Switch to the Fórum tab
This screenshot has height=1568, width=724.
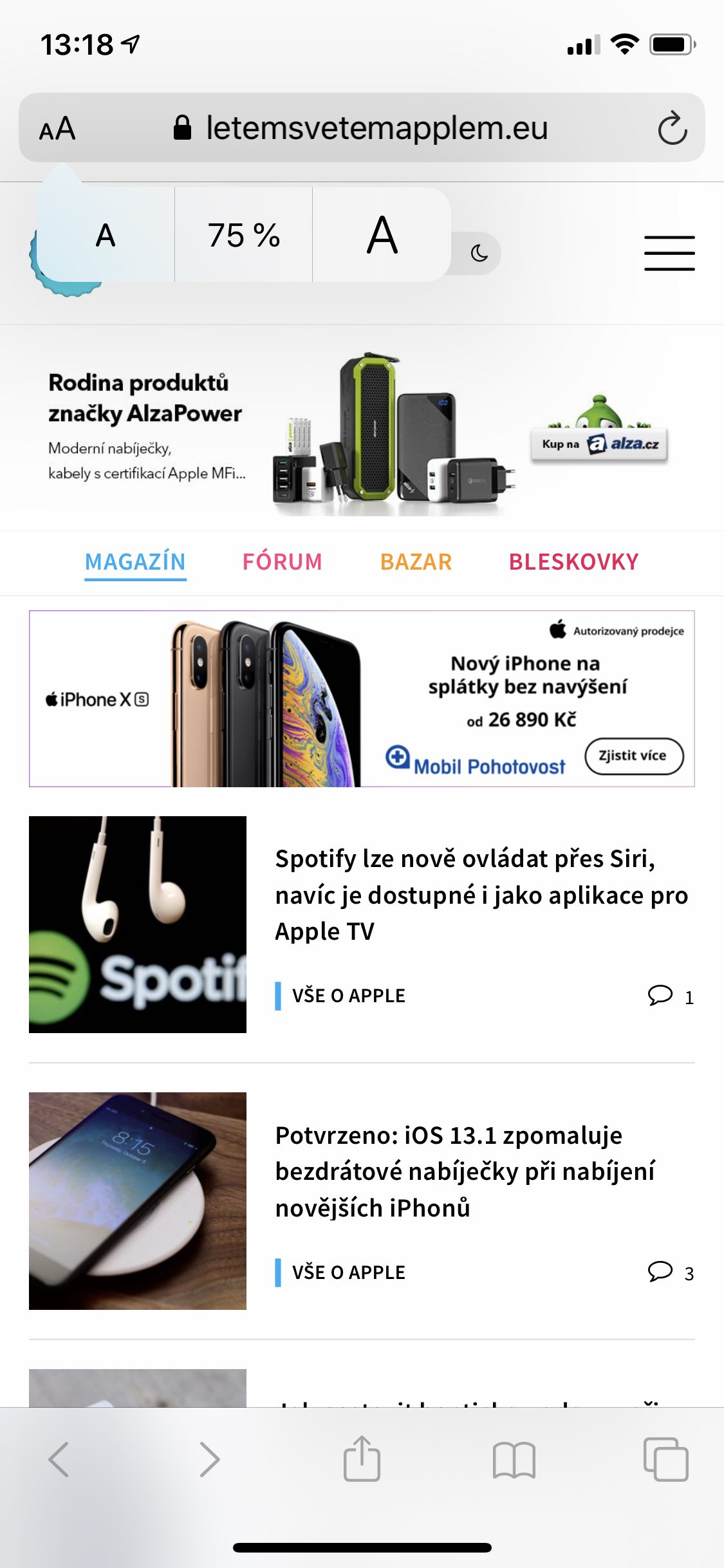click(282, 562)
